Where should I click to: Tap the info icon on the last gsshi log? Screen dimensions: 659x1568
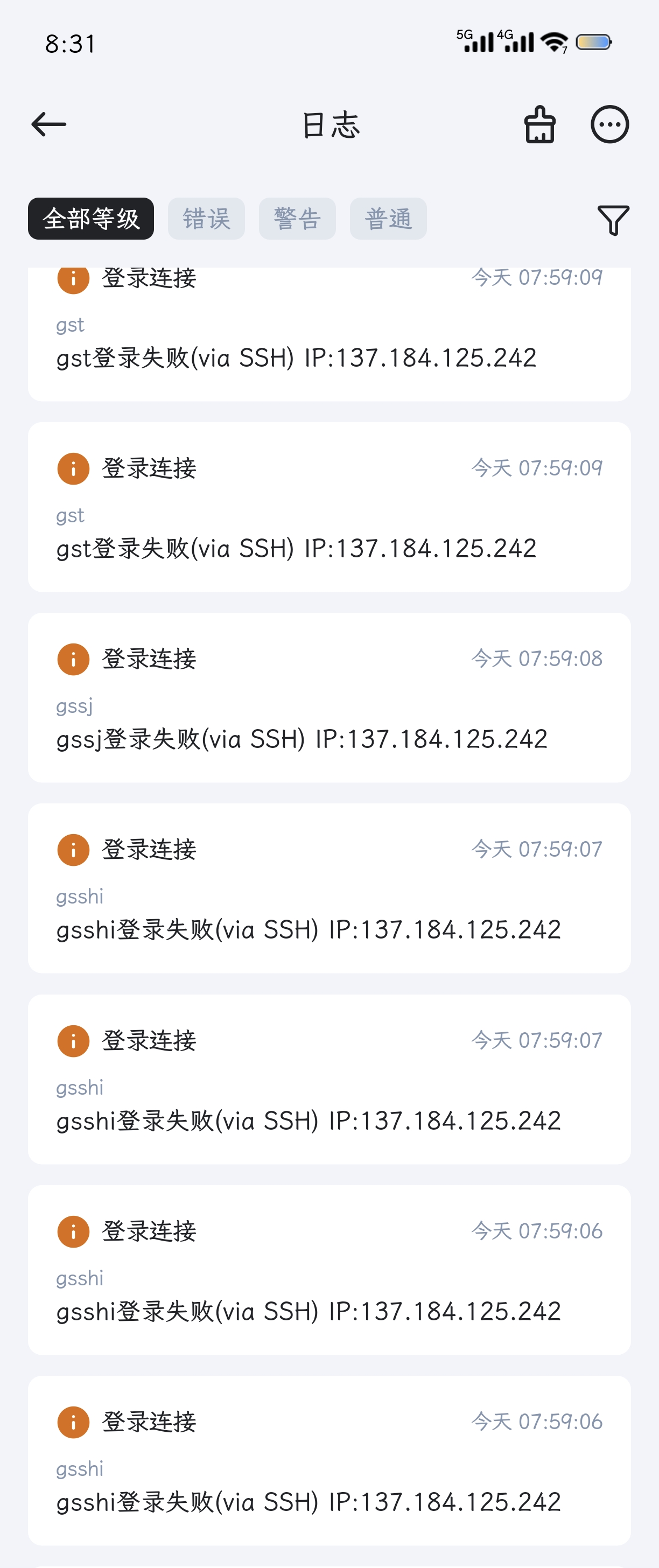(x=72, y=1422)
